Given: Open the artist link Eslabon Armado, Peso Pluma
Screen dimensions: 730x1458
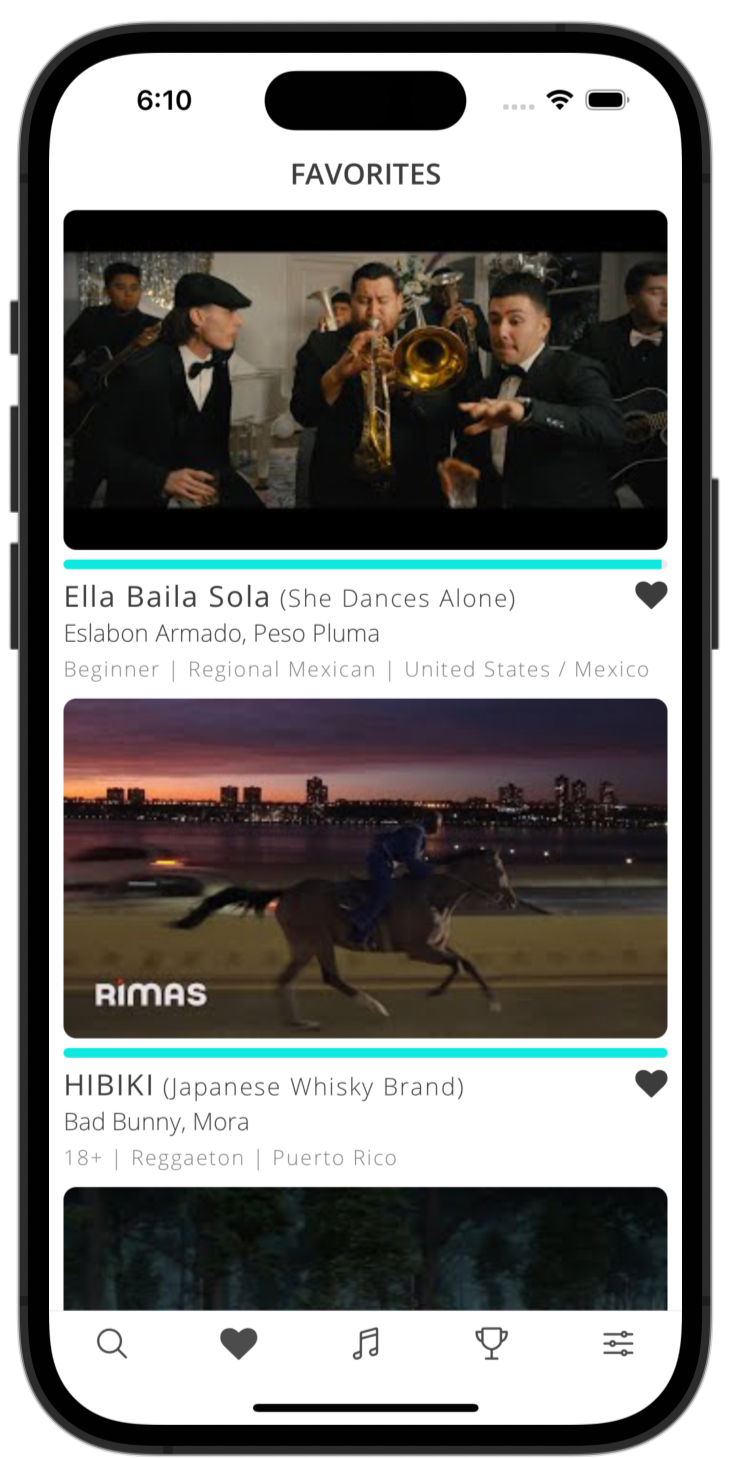Looking at the screenshot, I should [x=221, y=633].
